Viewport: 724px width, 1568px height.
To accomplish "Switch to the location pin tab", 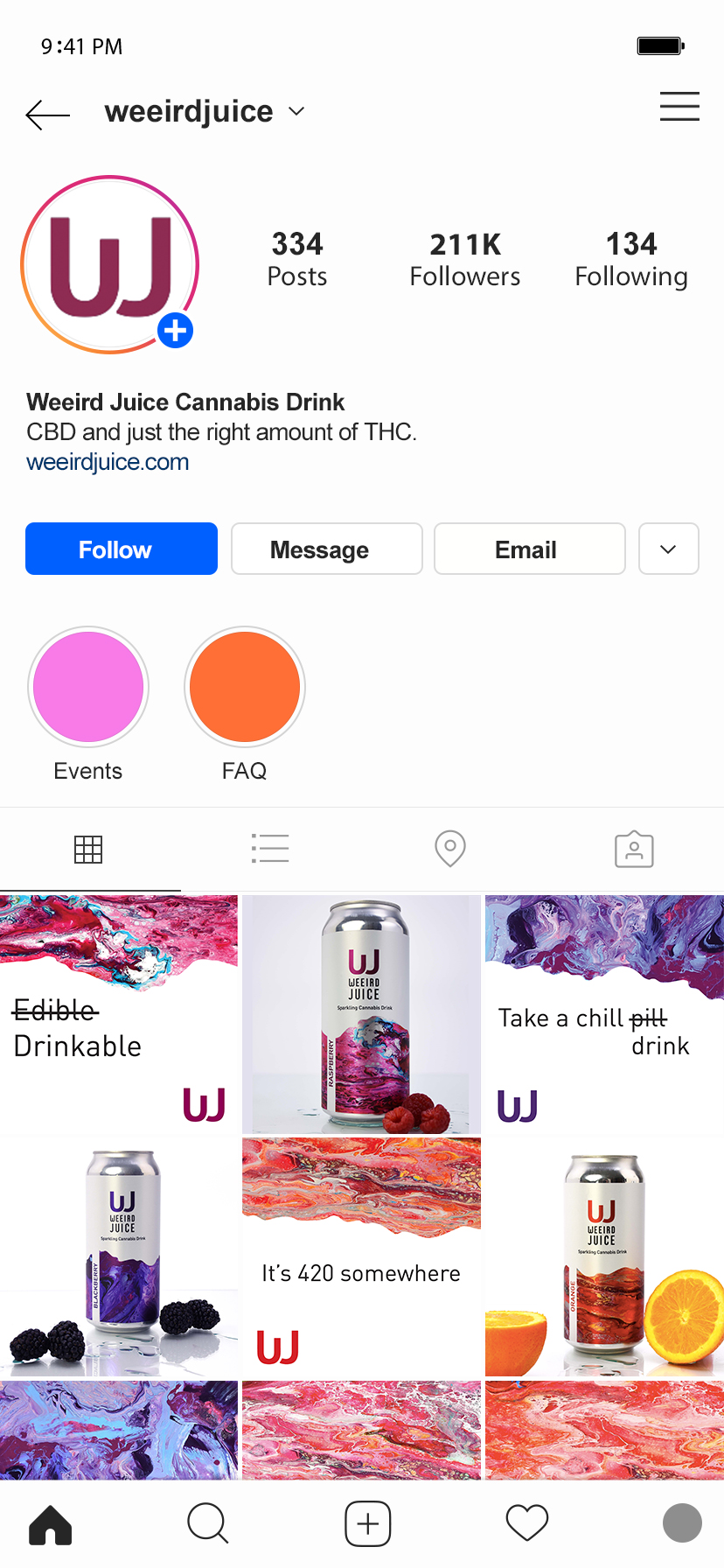I will click(x=450, y=849).
